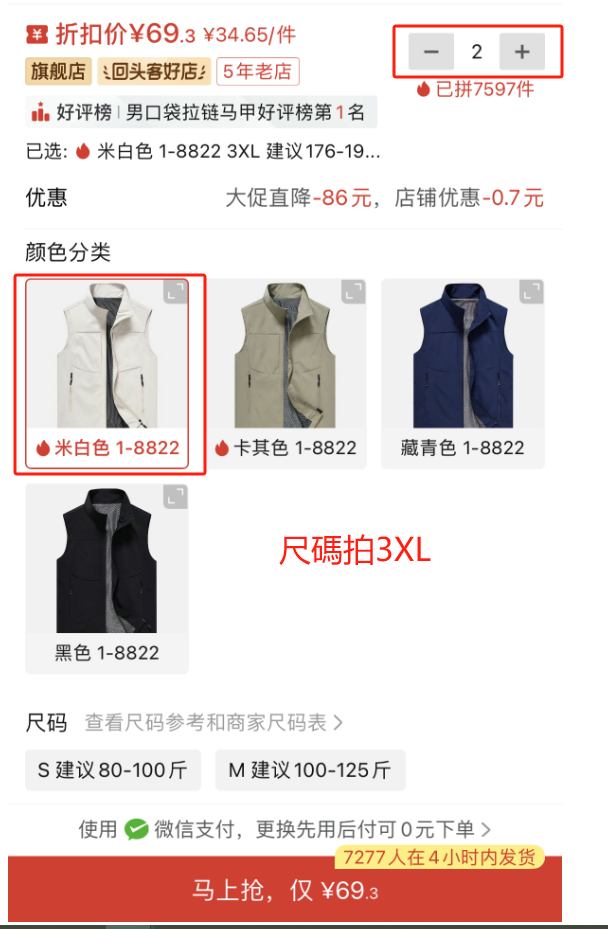
Task: Choose the 黑色 1-8822 vest
Action: (x=107, y=578)
